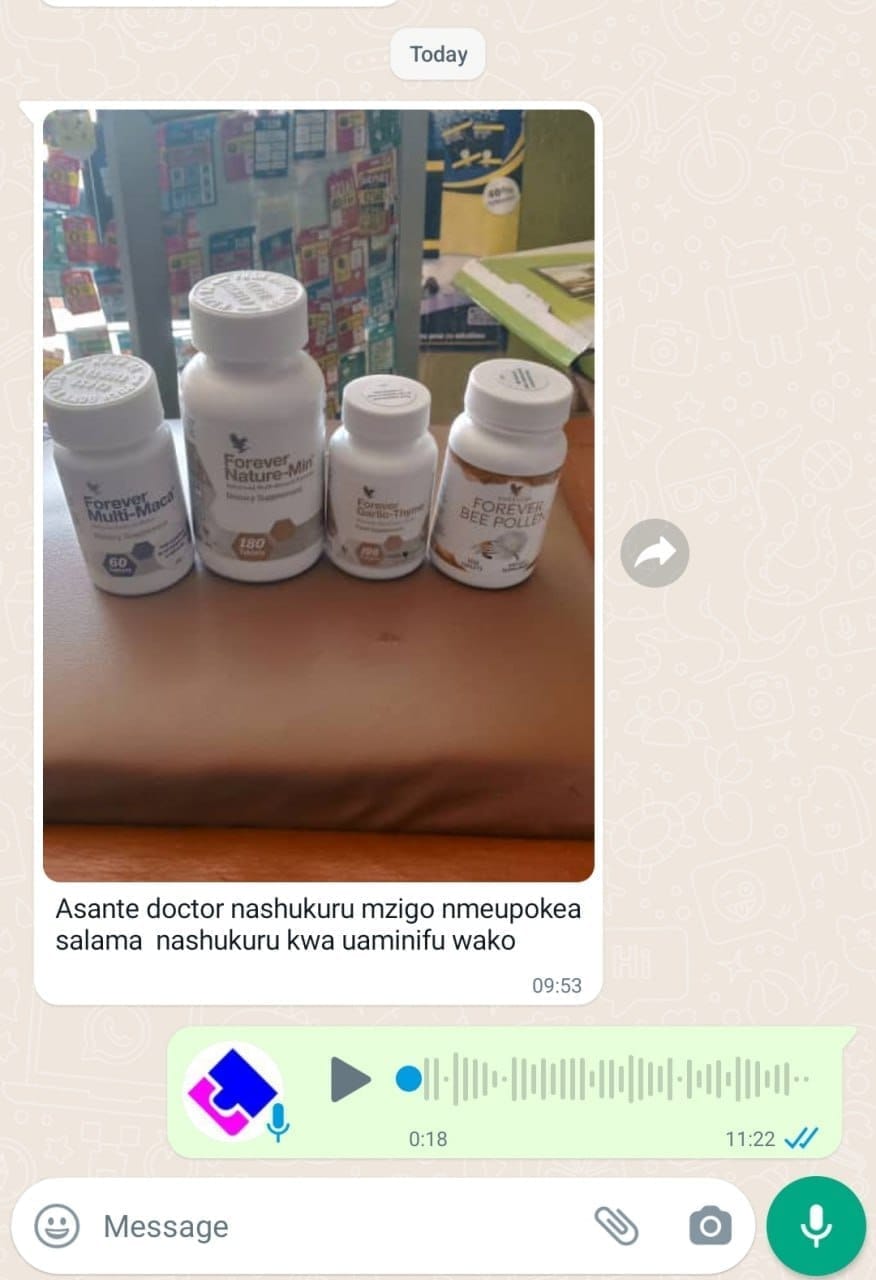Play the 0:18 voice message
The height and width of the screenshot is (1280, 876).
click(x=350, y=1080)
